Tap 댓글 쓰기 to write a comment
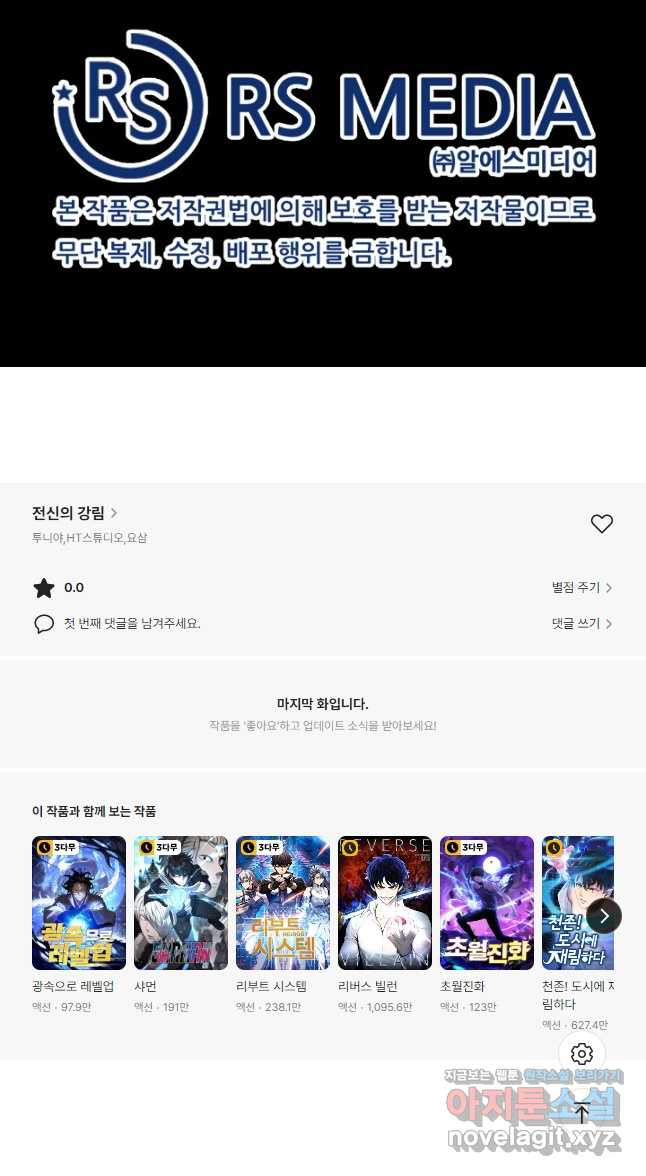This screenshot has height=1176, width=646. (x=581, y=623)
